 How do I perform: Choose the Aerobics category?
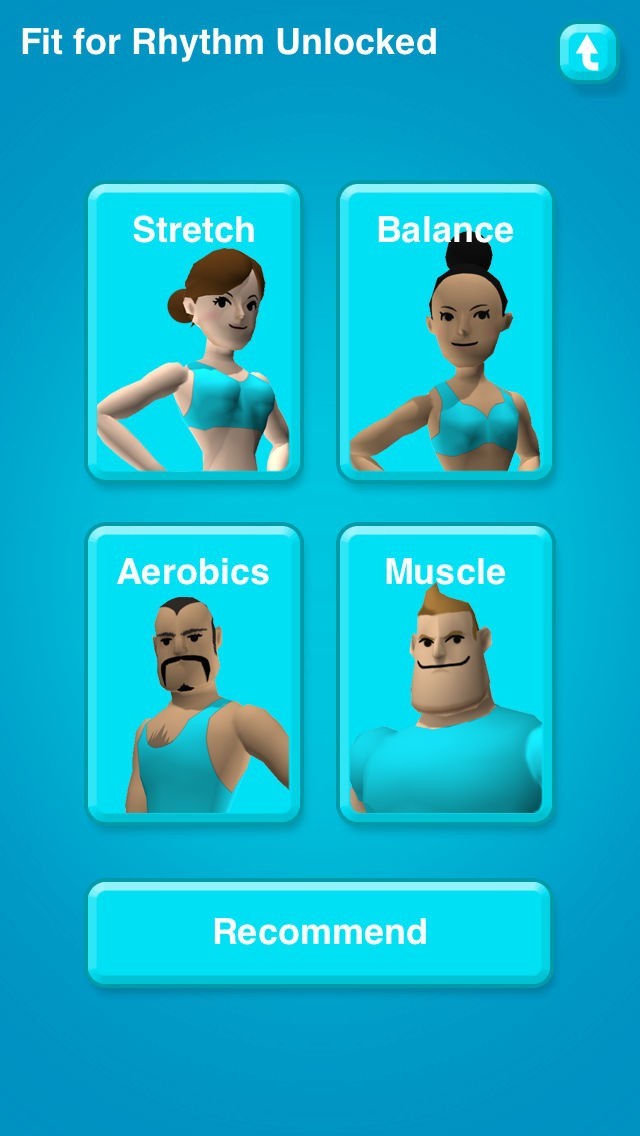coord(194,672)
